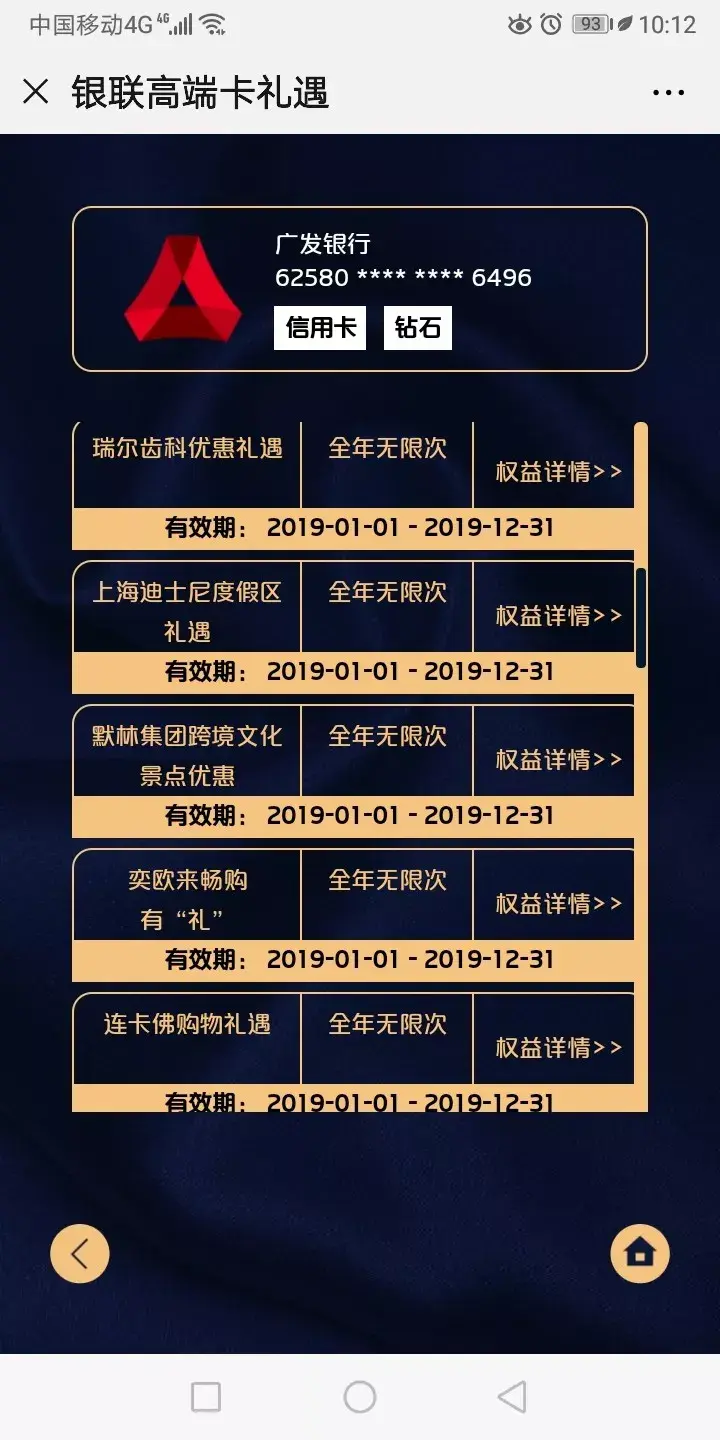Open 权益详情 for 上海迪士尼度假区礼遇
This screenshot has height=1440, width=720.
(559, 616)
